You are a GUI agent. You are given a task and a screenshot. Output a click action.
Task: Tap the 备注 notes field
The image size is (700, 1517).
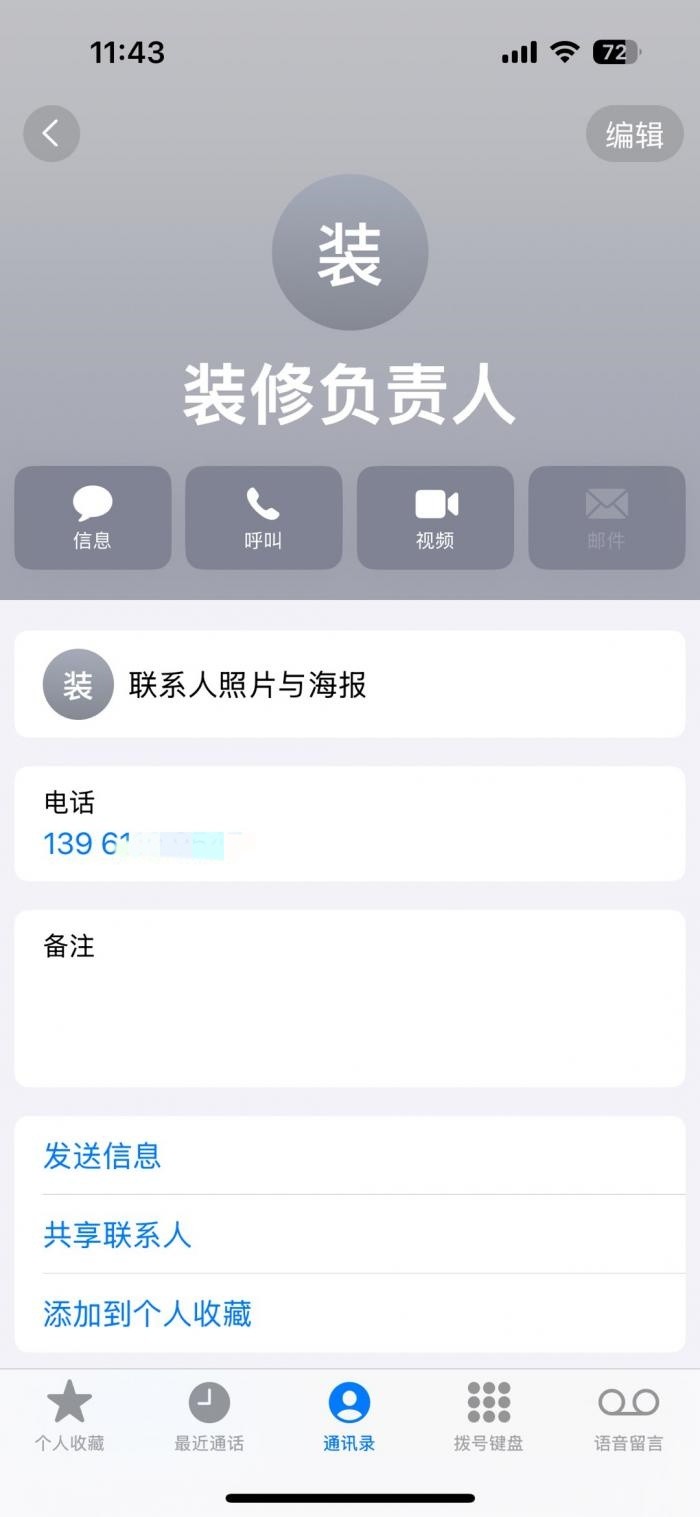coord(350,998)
